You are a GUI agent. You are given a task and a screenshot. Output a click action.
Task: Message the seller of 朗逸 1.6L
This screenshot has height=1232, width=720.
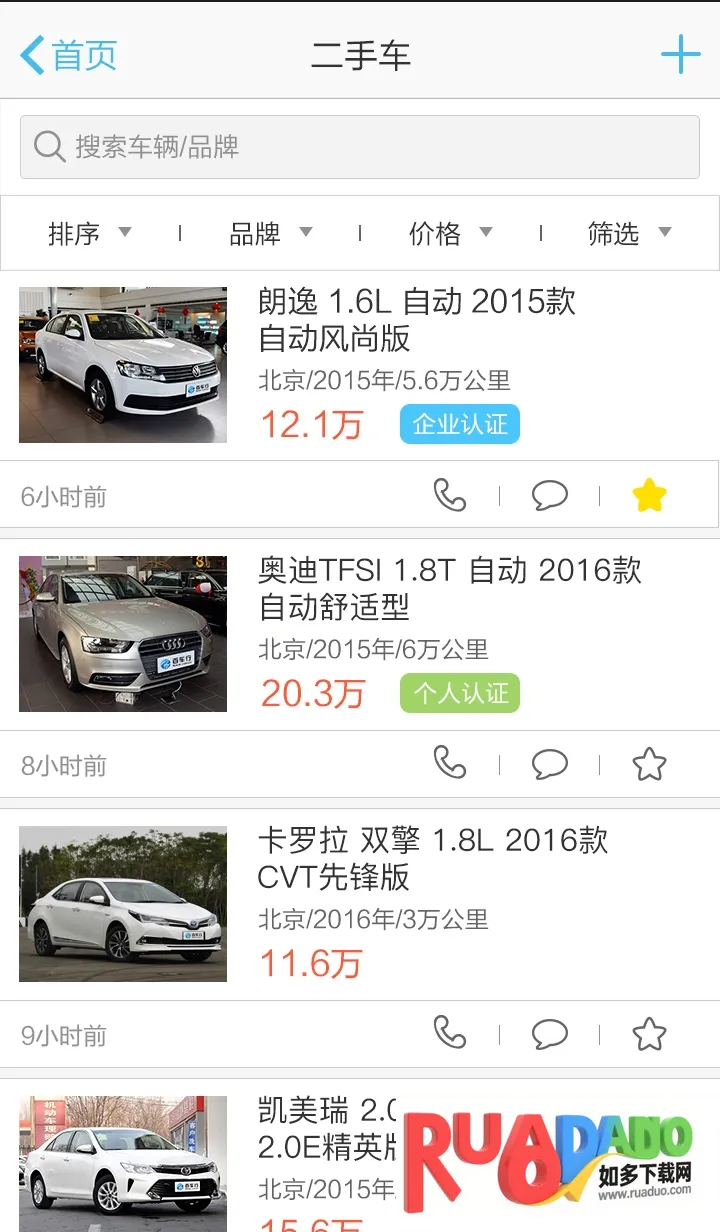pos(549,495)
